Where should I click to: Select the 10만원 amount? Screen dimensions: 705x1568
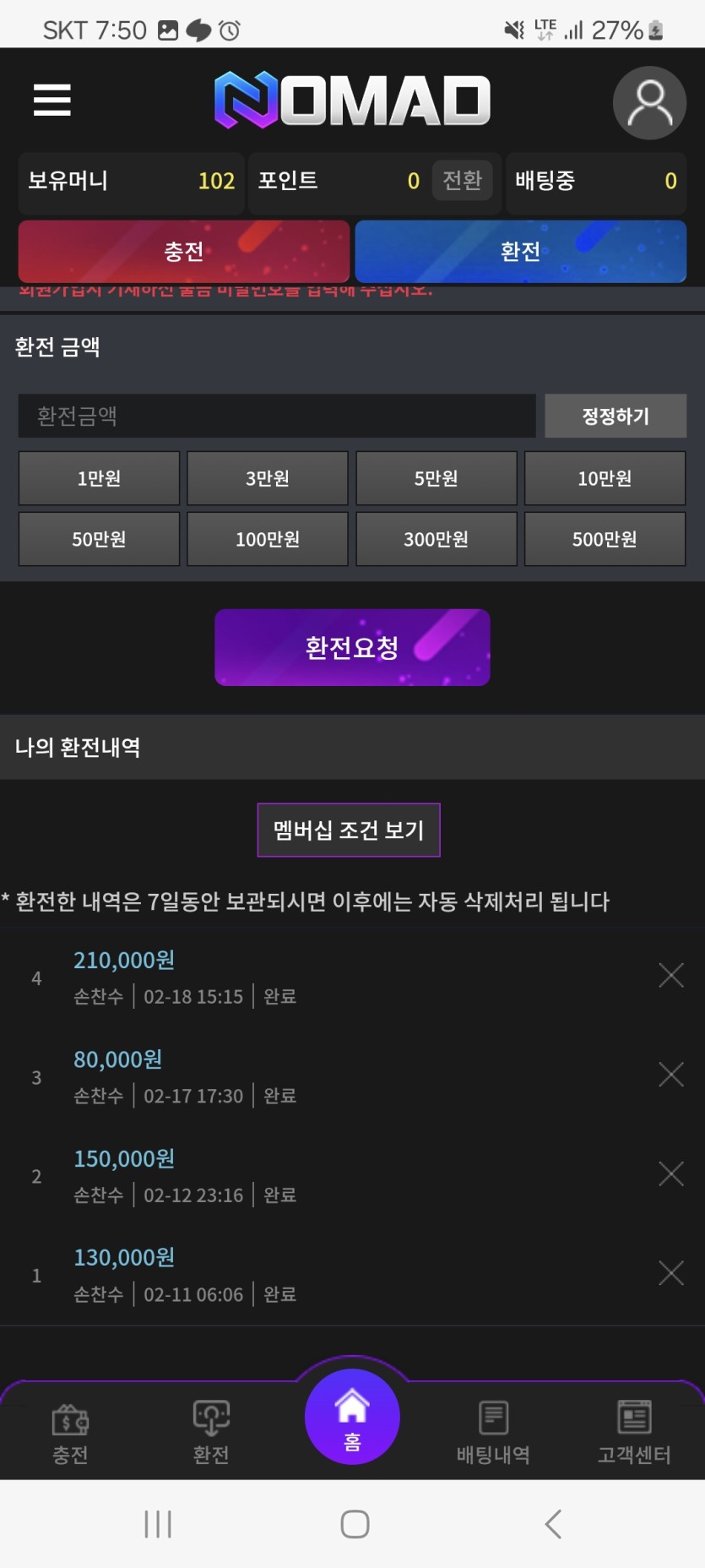605,478
